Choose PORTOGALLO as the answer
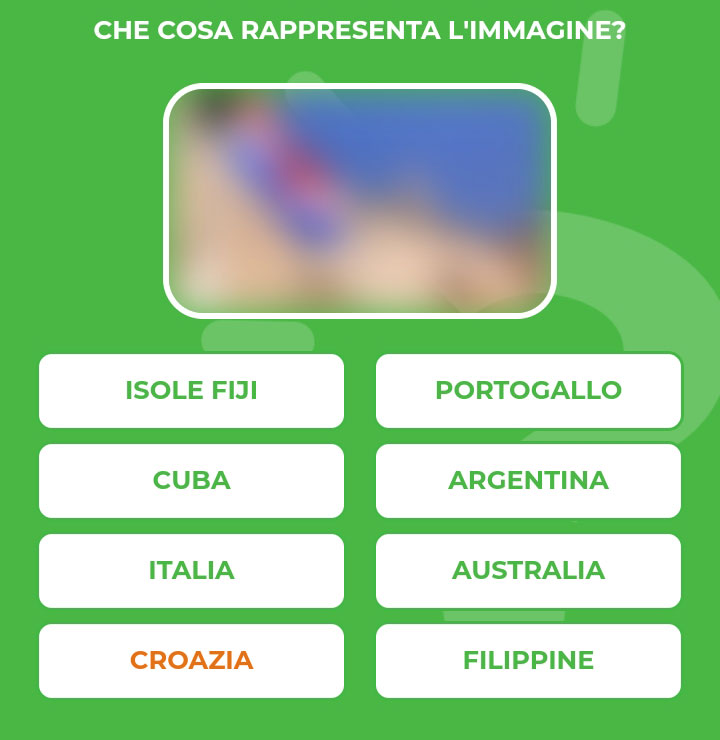 click(x=528, y=390)
